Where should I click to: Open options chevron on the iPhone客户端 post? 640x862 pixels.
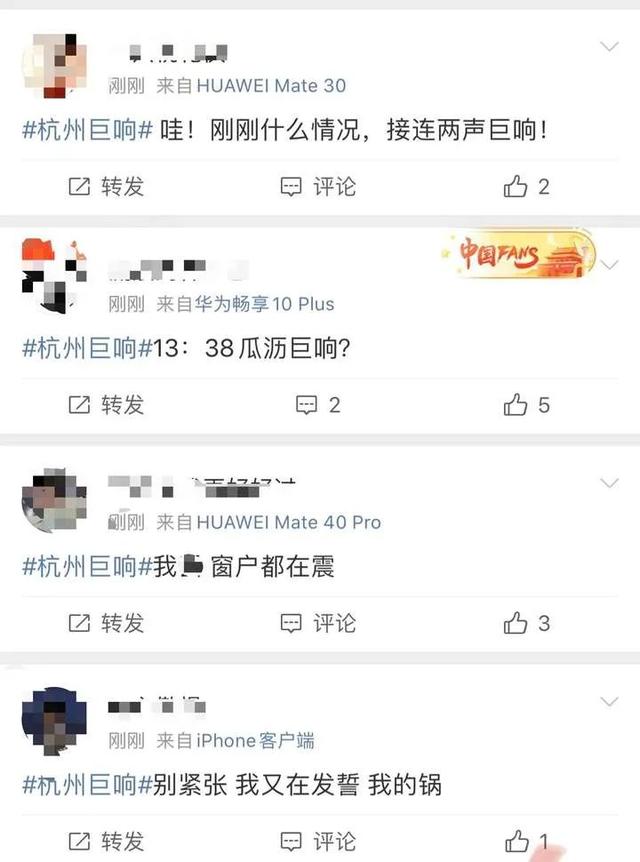pos(609,701)
